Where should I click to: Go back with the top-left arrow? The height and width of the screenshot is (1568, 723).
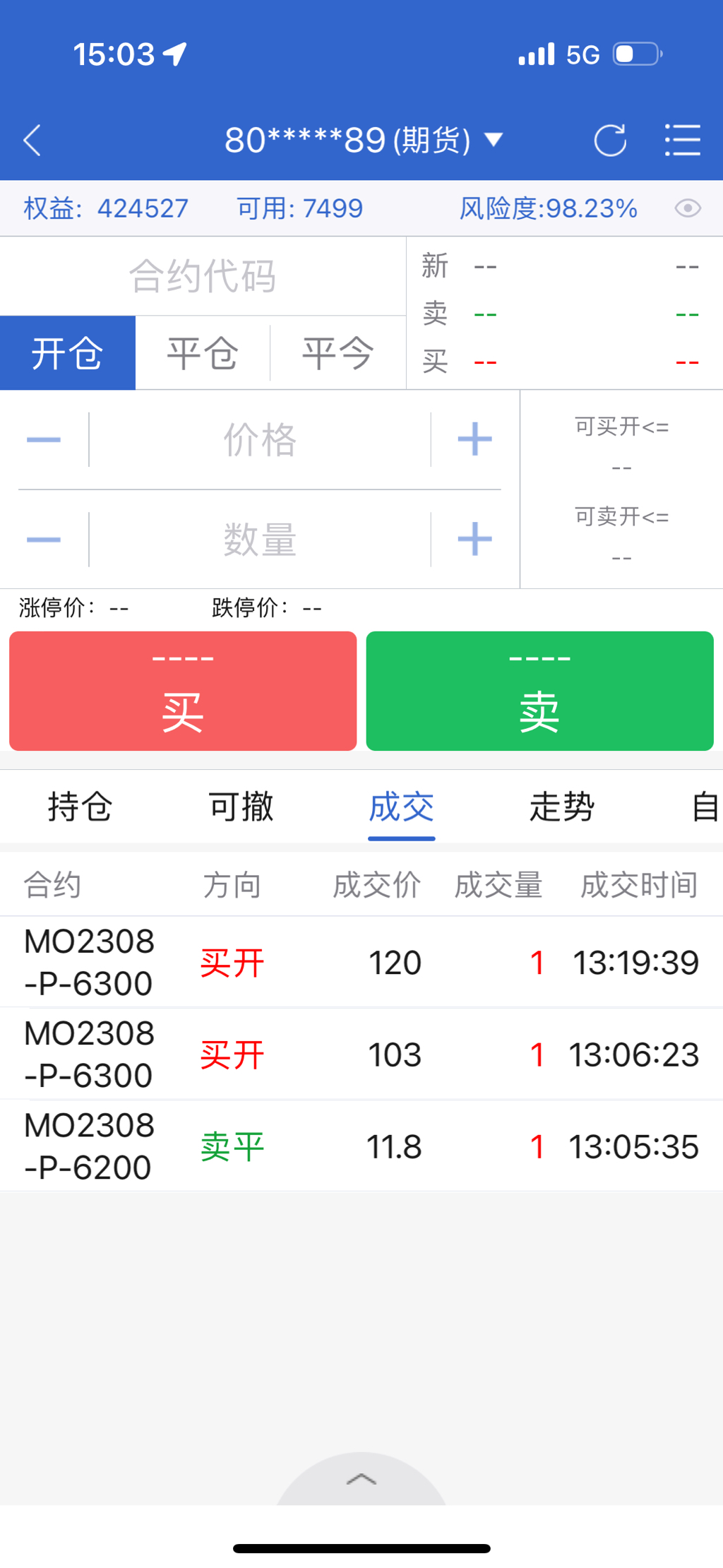click(32, 140)
